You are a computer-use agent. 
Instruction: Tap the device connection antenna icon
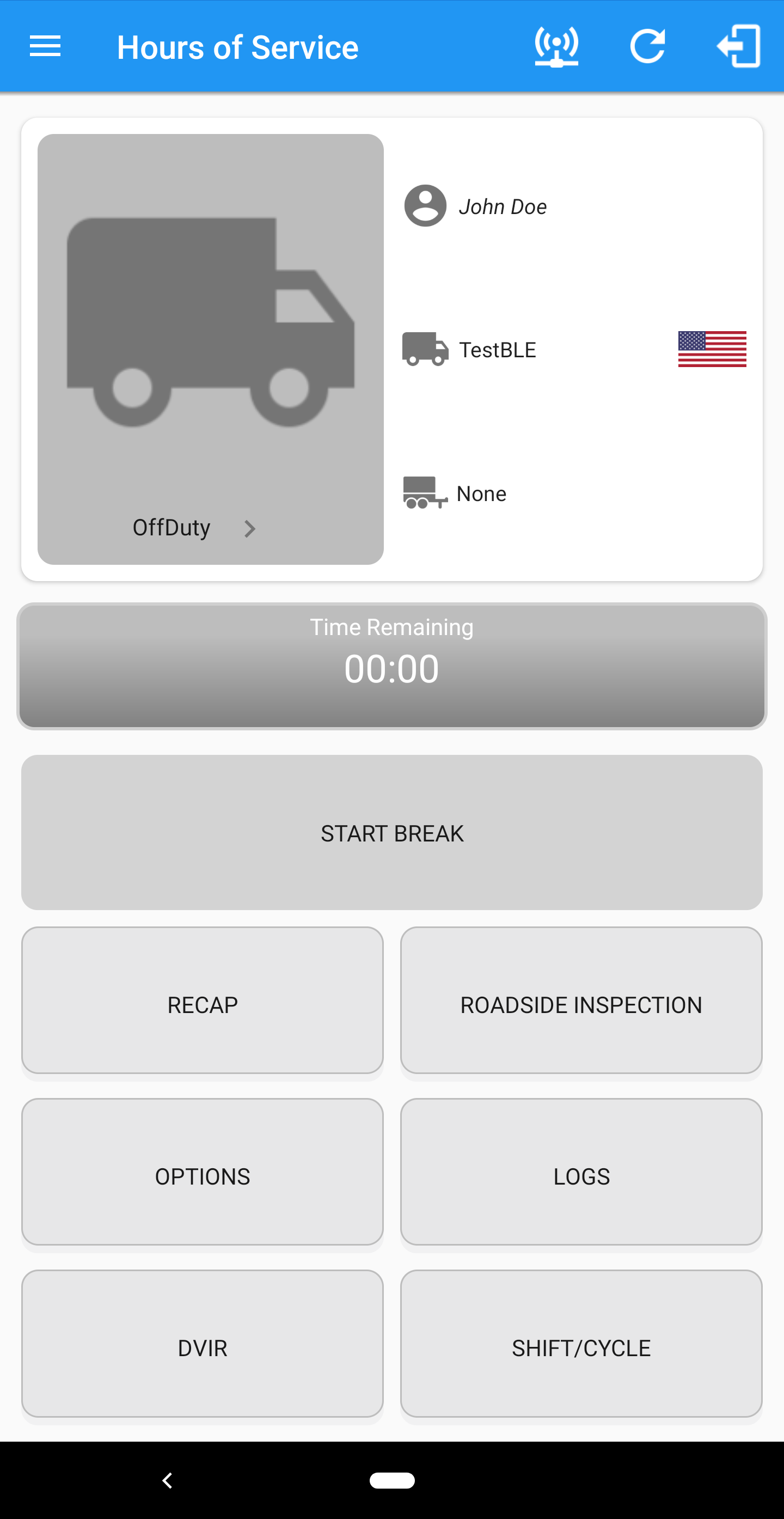[x=556, y=47]
